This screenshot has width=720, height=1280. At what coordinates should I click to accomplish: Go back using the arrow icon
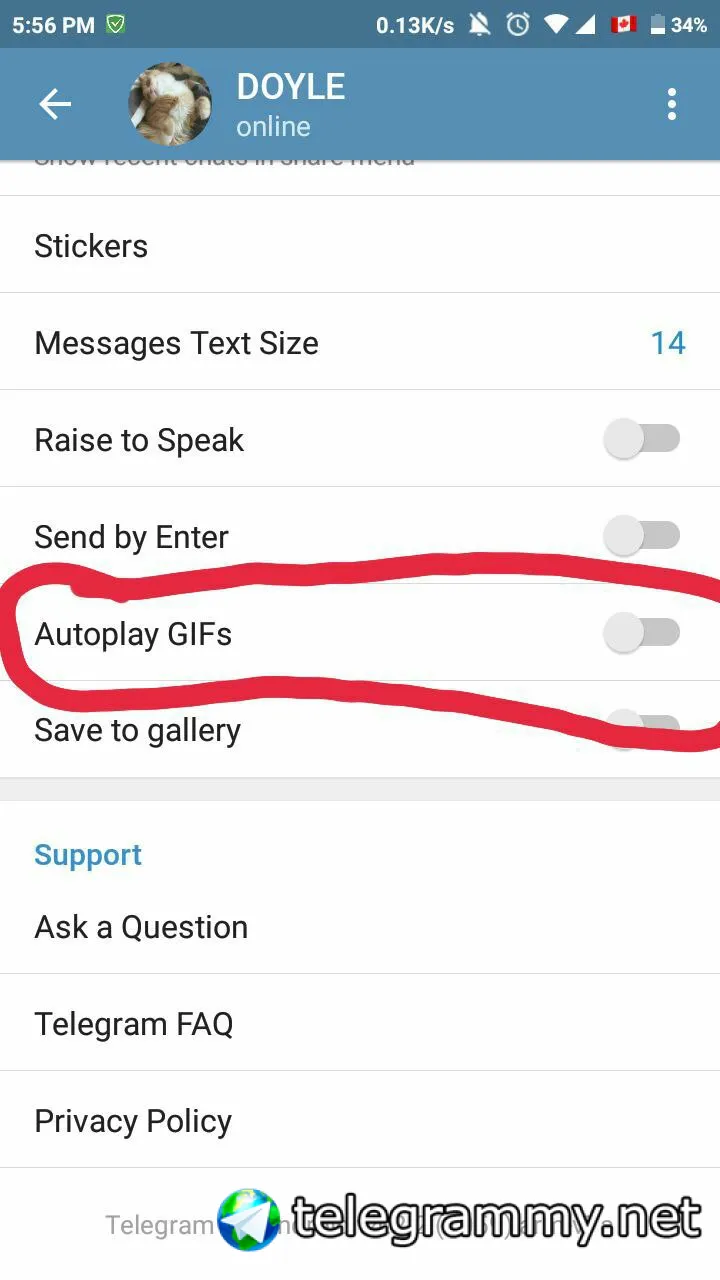point(55,104)
